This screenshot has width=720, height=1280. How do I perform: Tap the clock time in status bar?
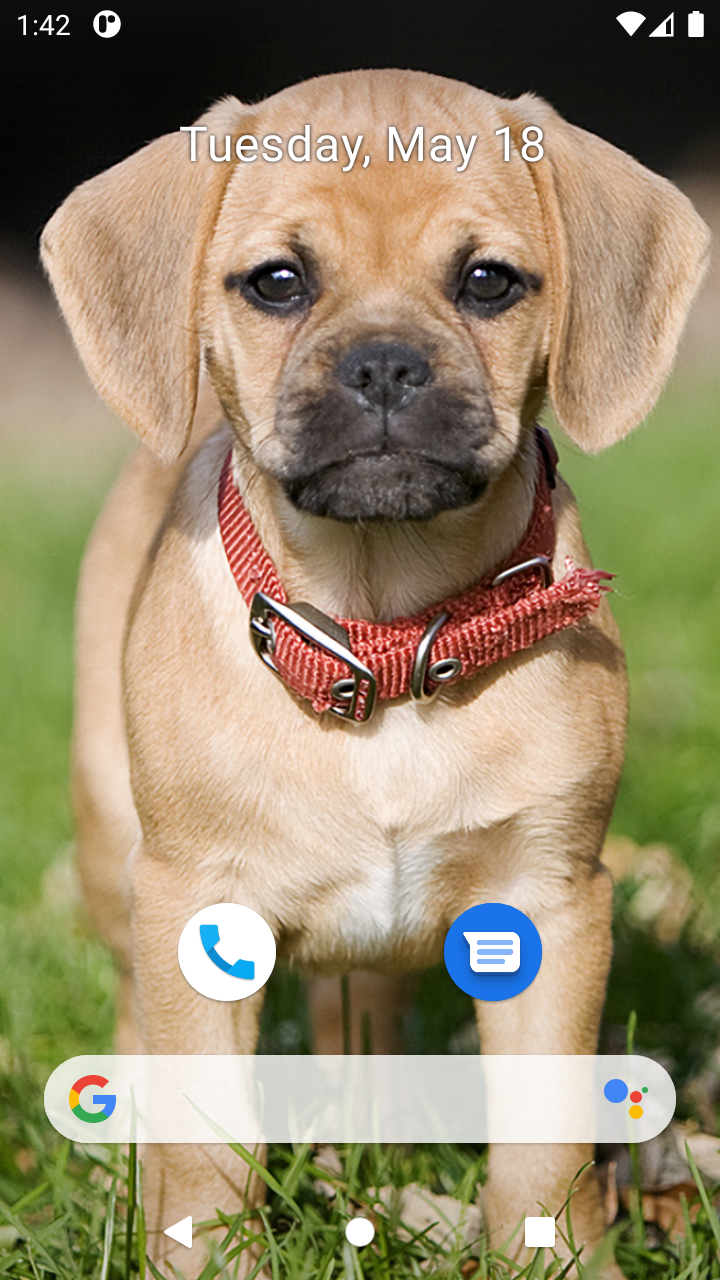(x=41, y=24)
